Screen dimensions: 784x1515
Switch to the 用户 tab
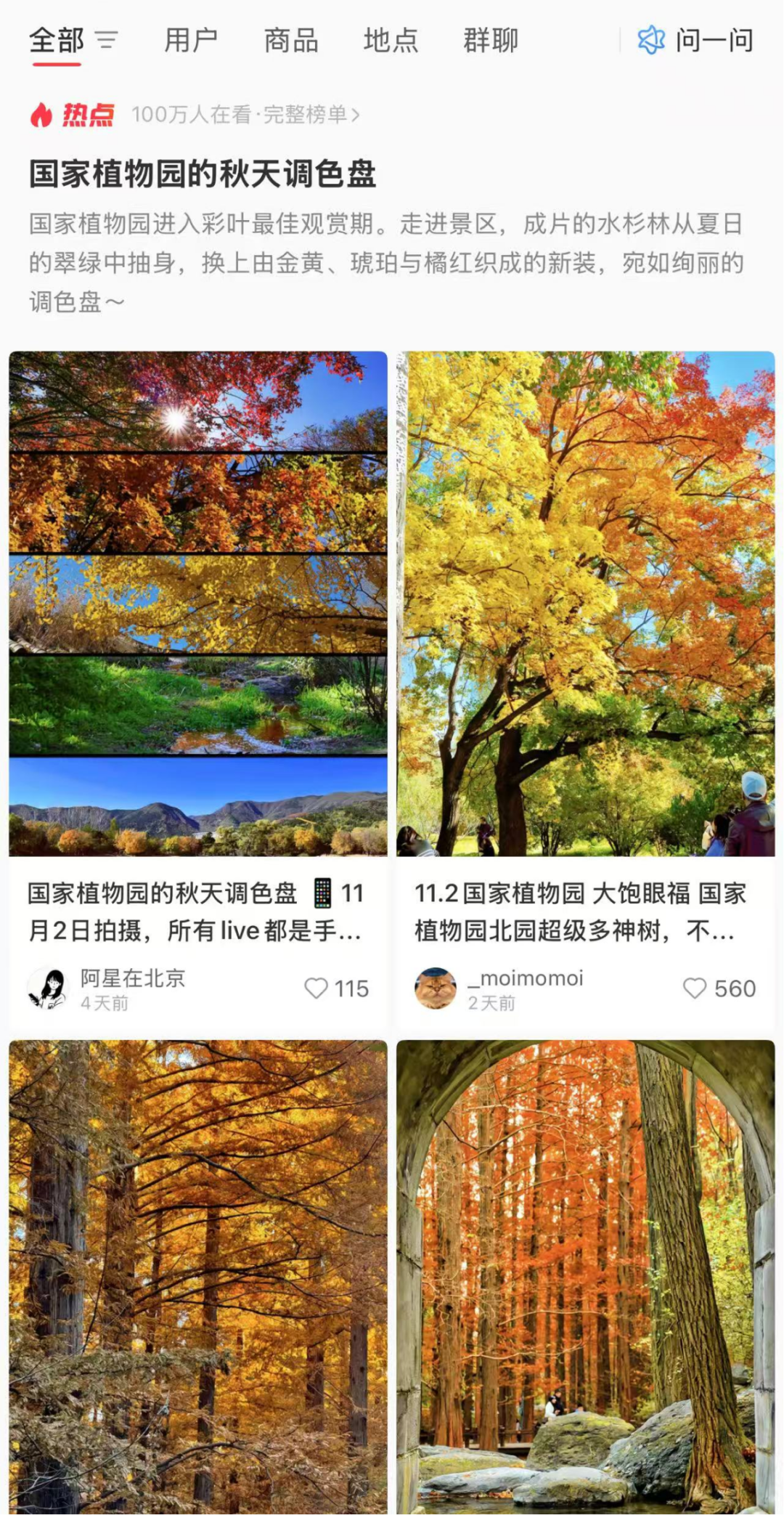tap(191, 41)
